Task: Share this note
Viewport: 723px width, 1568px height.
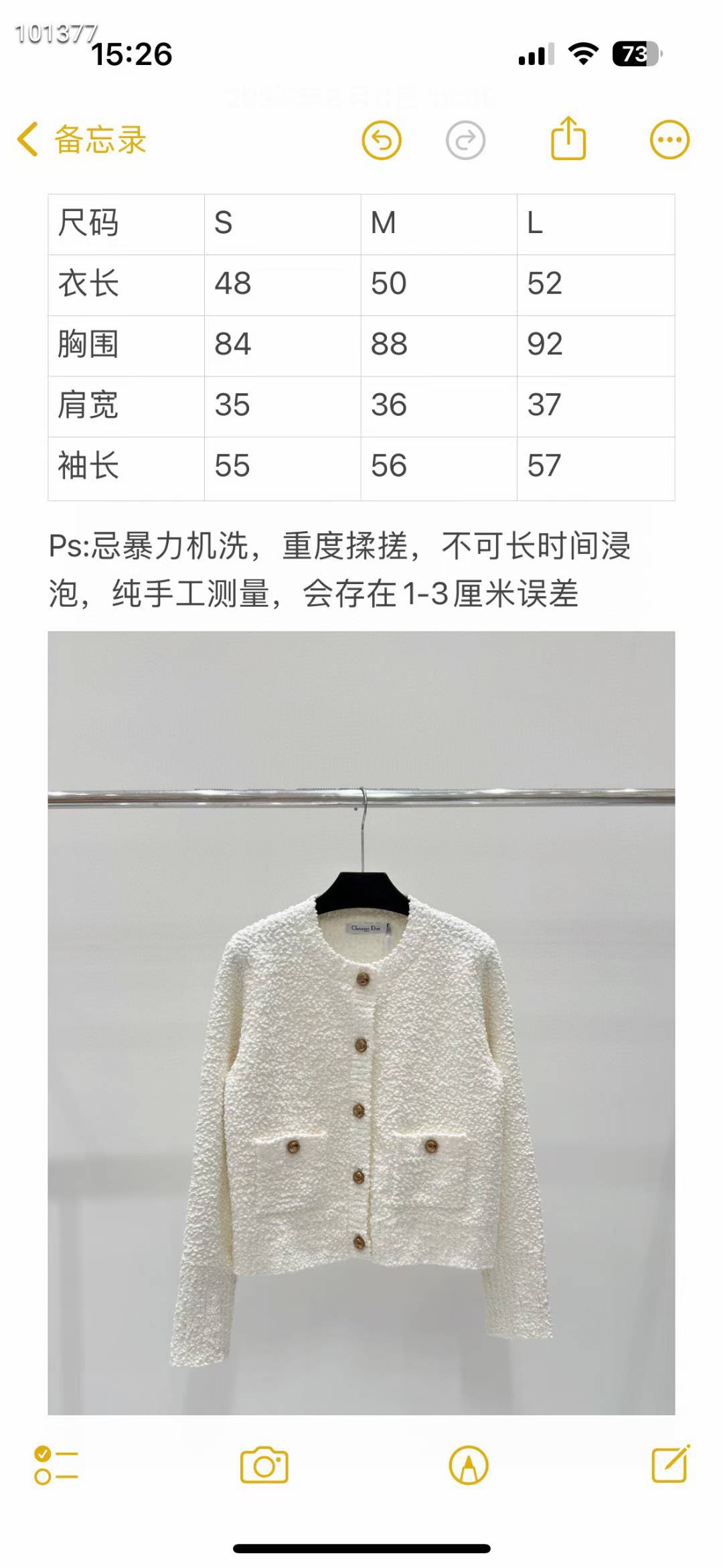Action: (x=568, y=139)
